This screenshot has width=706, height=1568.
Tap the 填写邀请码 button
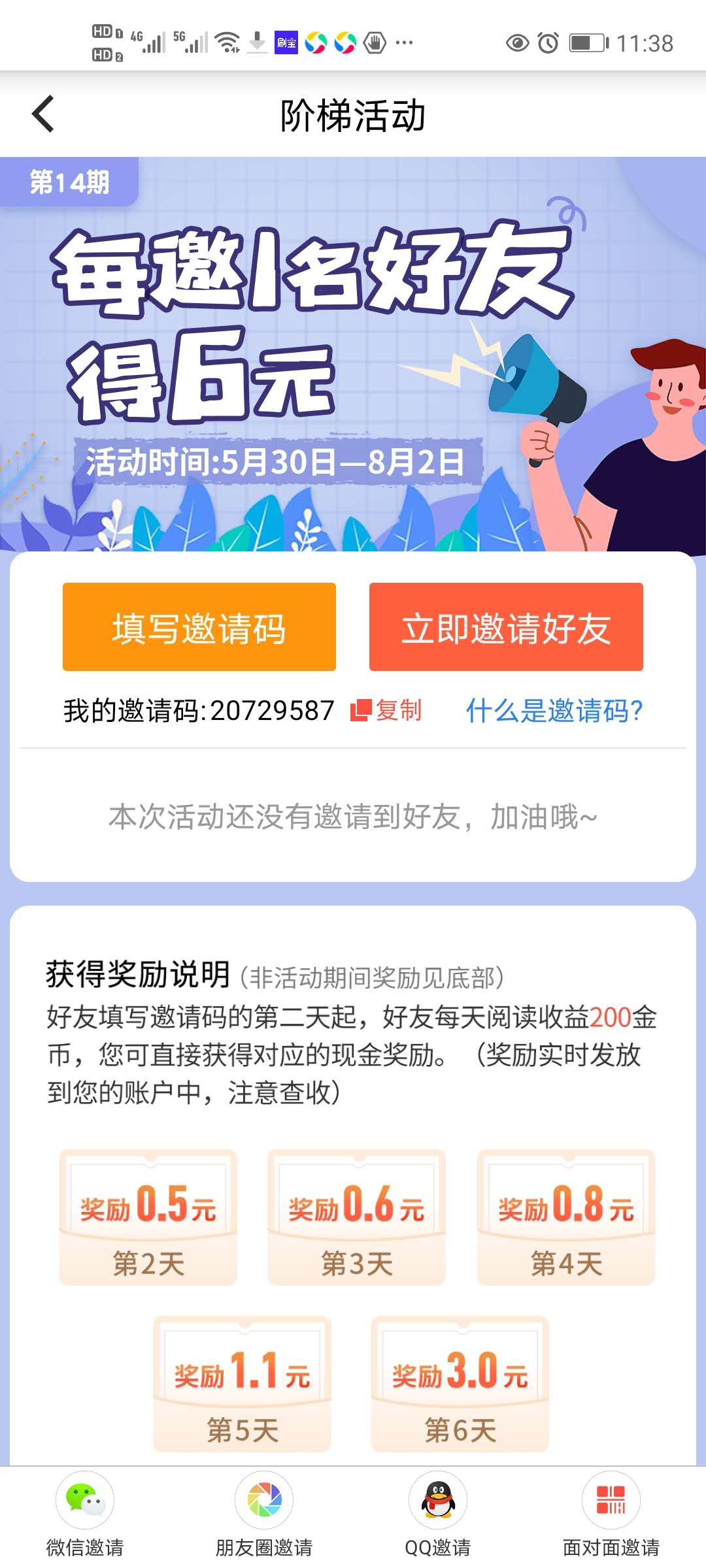[x=199, y=627]
